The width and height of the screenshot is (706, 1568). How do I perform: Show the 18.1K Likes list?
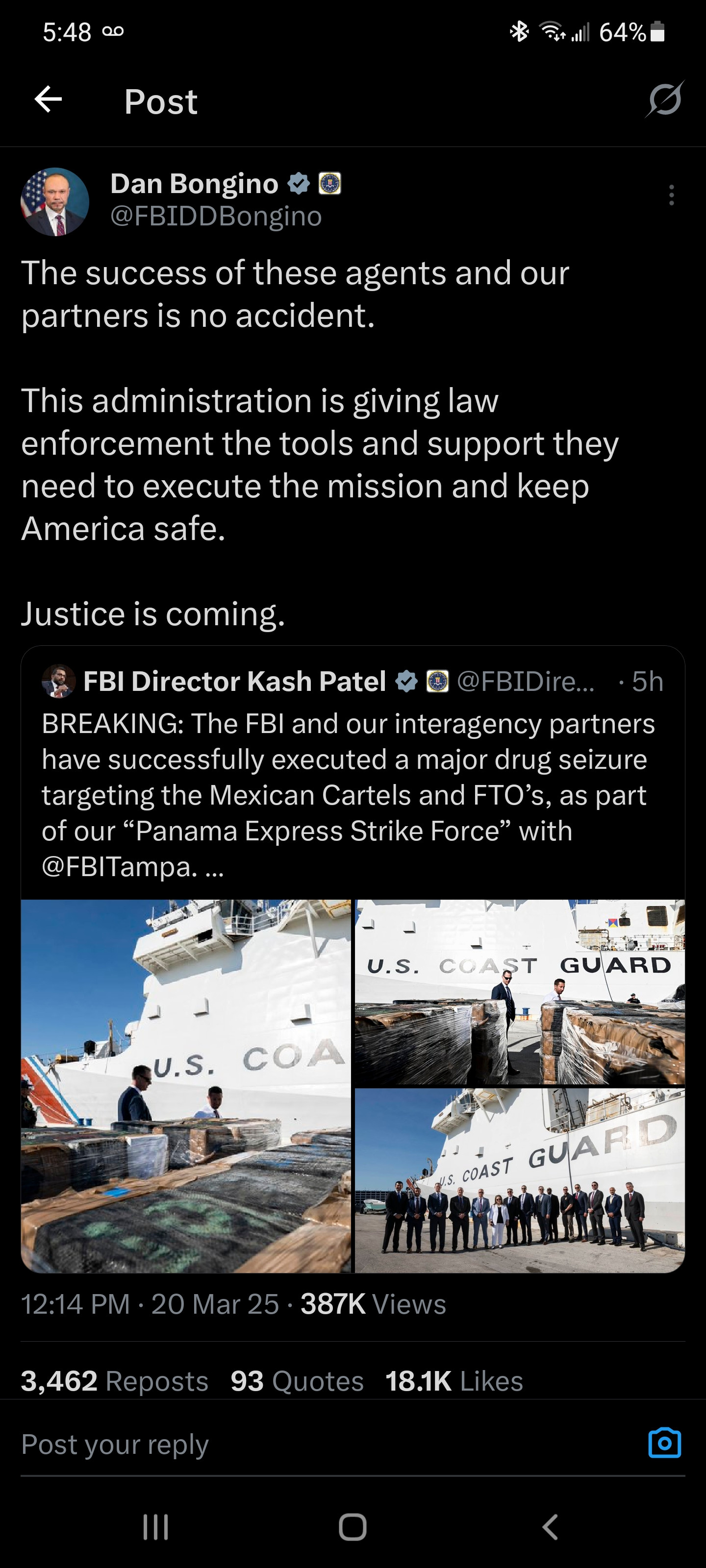(x=454, y=1382)
